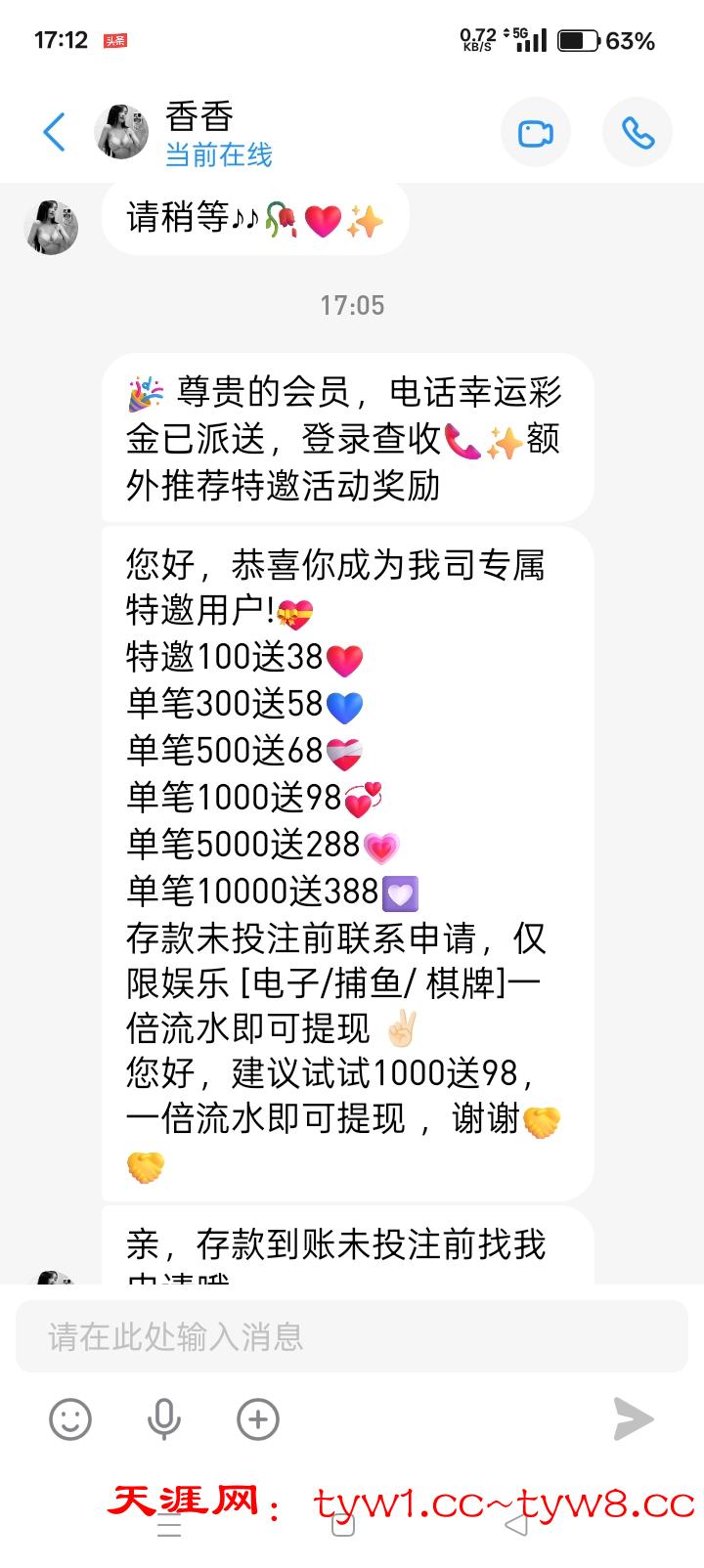Tap the system back button
The image size is (704, 1568).
coord(516,1525)
